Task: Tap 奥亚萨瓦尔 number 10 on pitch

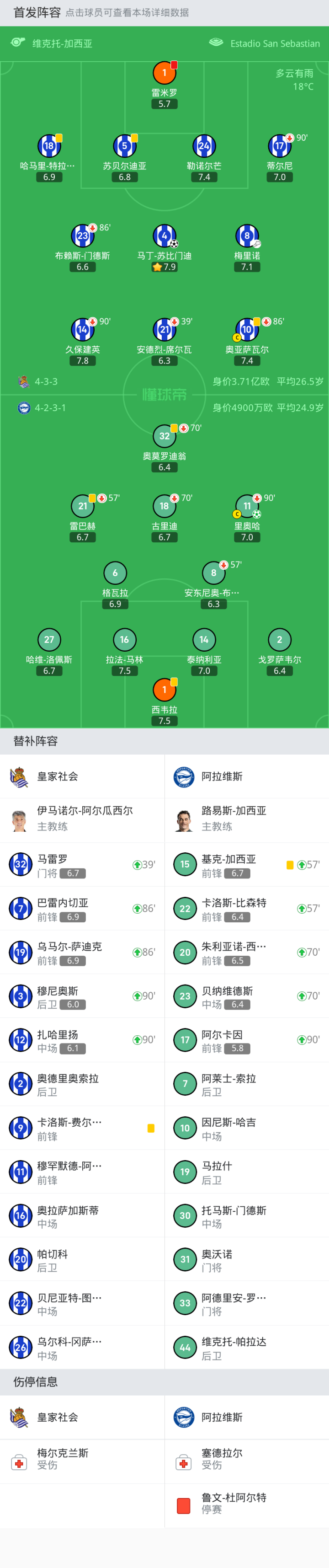Action: pyautogui.click(x=246, y=330)
